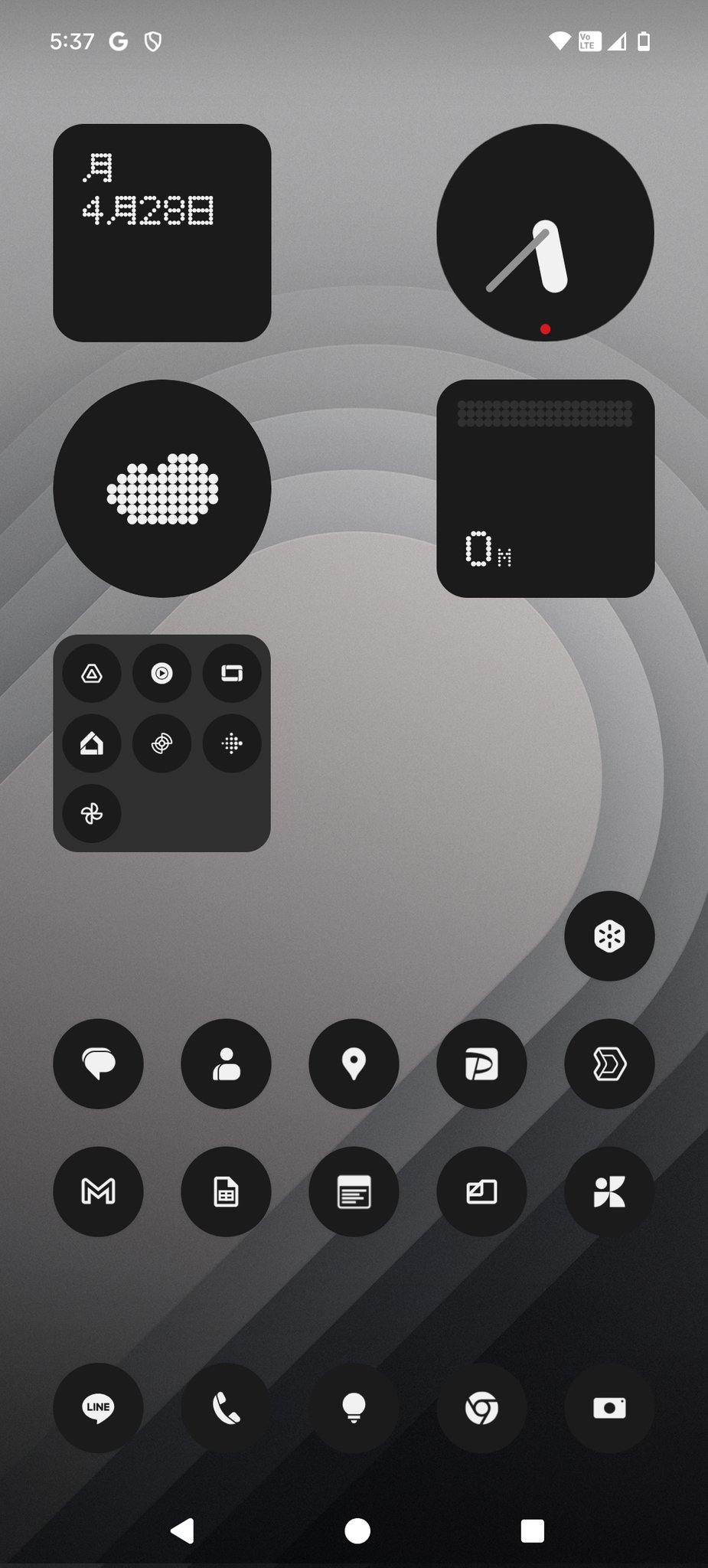Open the Contacts app
The height and width of the screenshot is (1568, 708).
click(226, 1063)
